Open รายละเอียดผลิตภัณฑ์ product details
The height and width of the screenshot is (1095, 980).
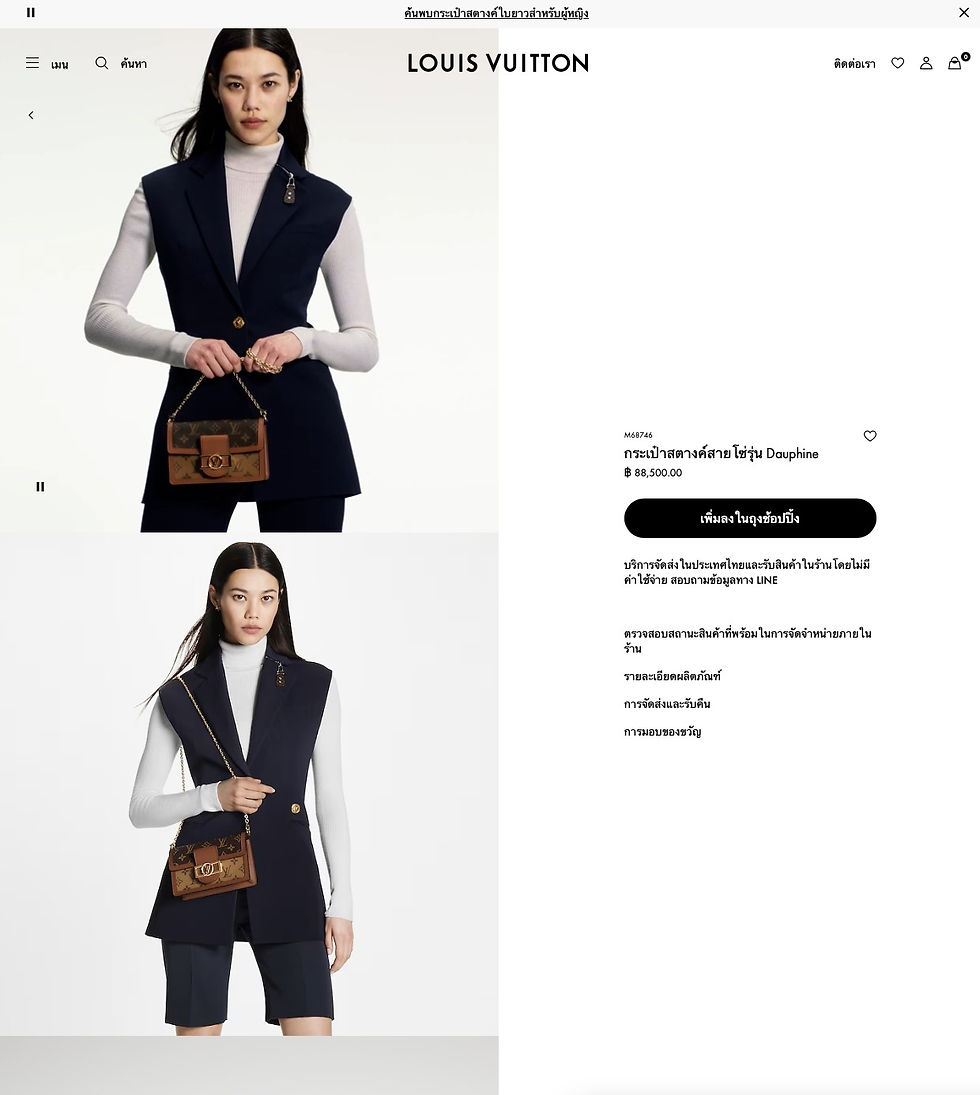click(672, 676)
